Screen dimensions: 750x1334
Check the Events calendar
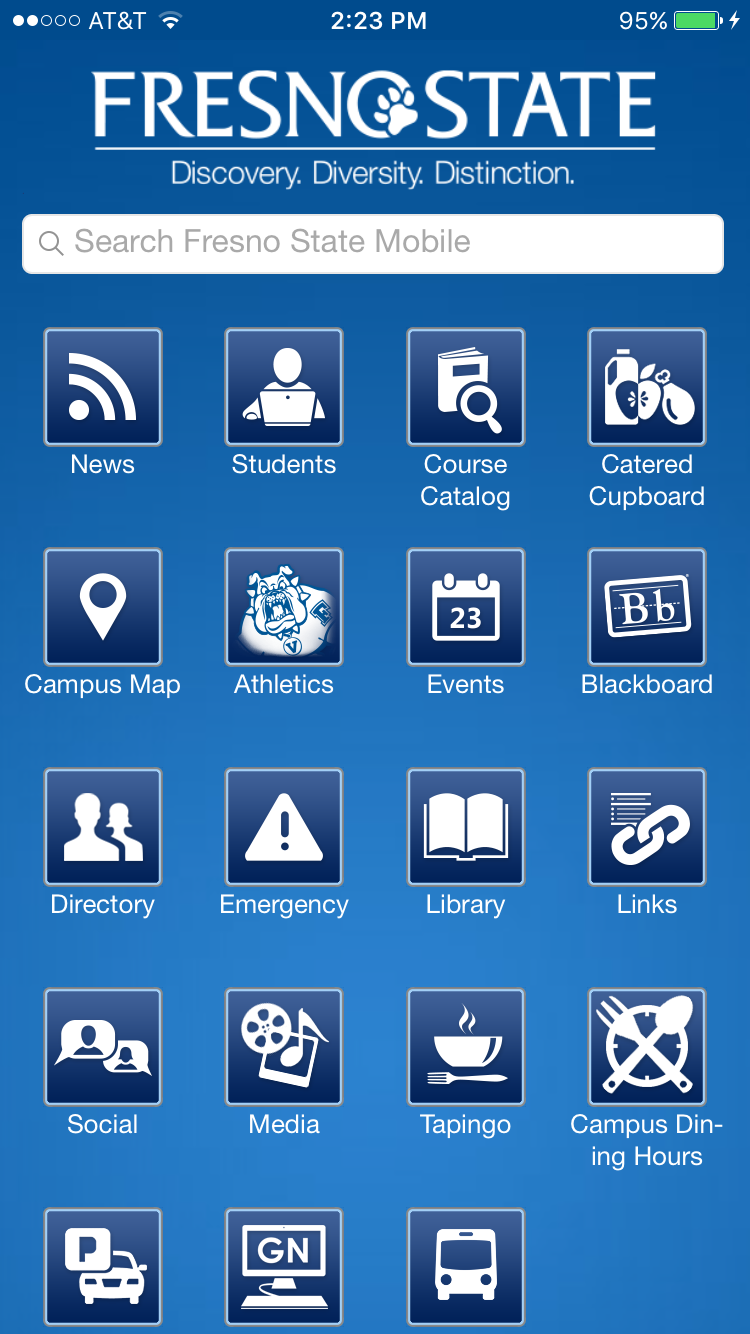(x=465, y=607)
